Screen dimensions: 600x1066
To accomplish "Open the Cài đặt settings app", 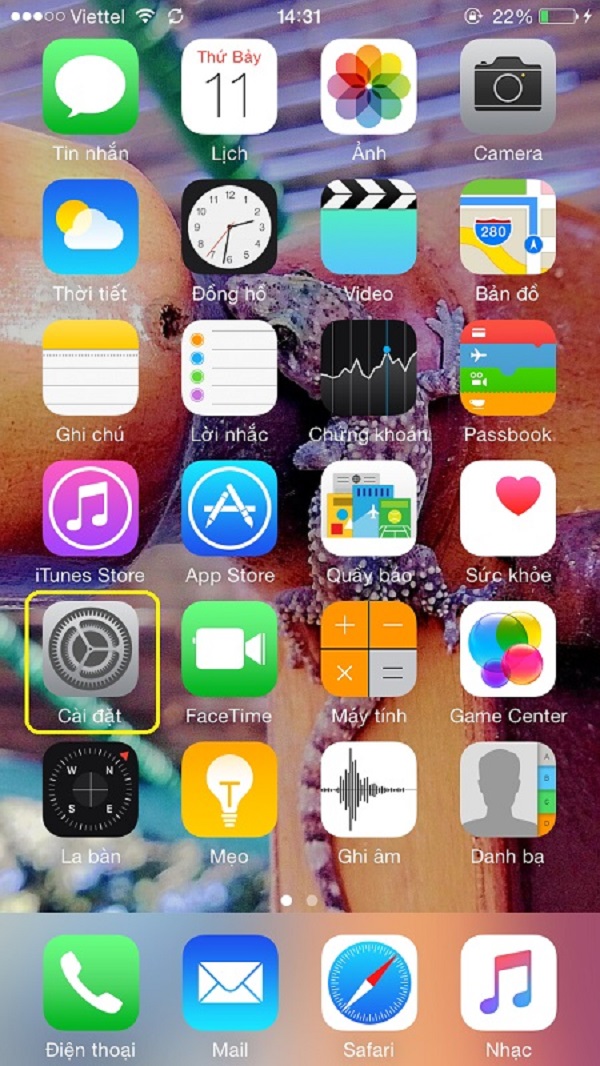I will [x=90, y=649].
